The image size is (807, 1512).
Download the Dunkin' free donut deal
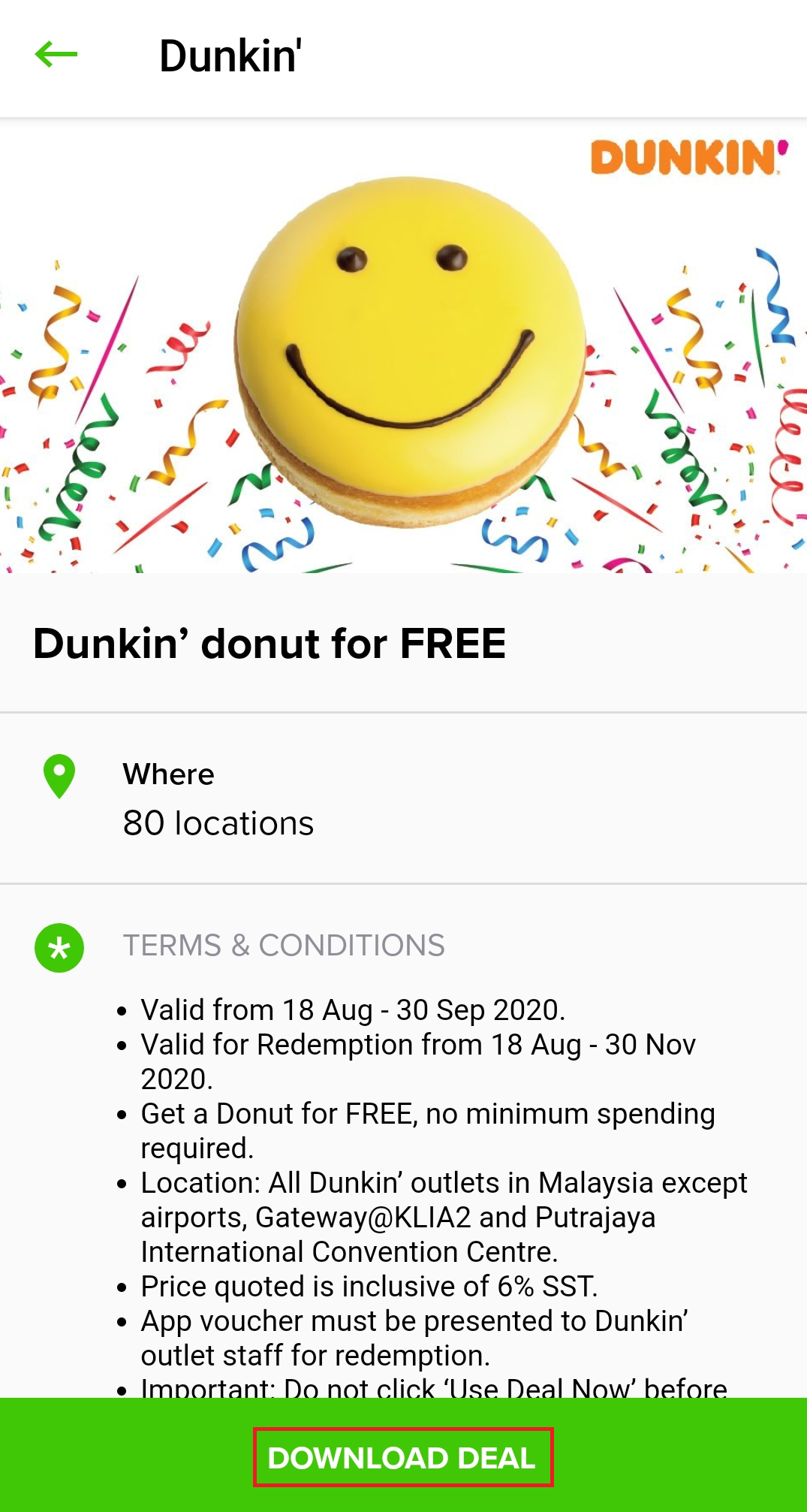tap(402, 1457)
